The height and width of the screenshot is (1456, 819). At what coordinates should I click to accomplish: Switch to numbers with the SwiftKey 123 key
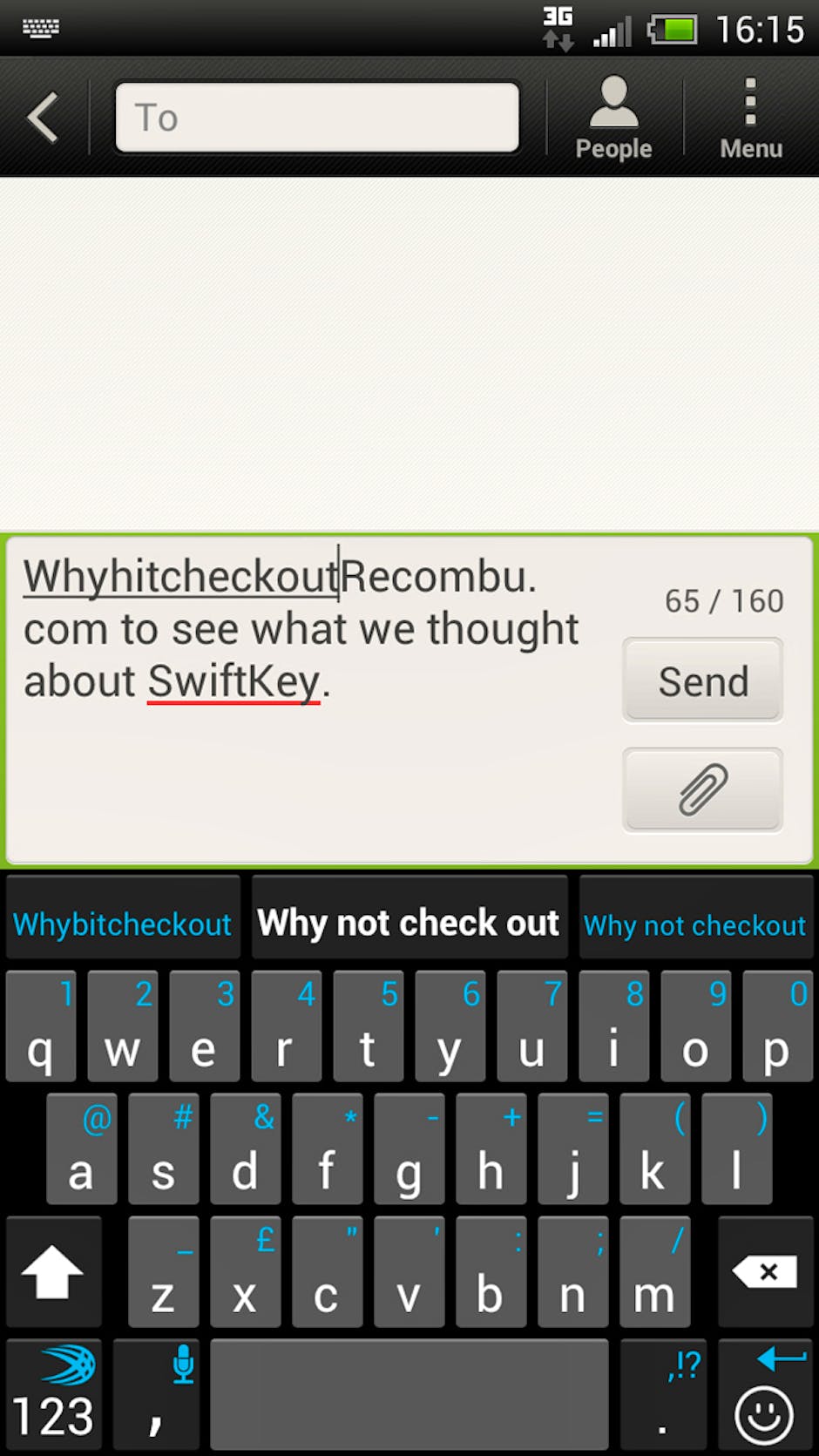tap(54, 1394)
